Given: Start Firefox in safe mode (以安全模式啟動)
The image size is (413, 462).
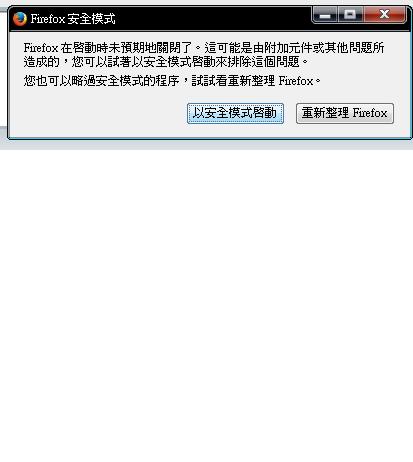Looking at the screenshot, I should (x=235, y=113).
